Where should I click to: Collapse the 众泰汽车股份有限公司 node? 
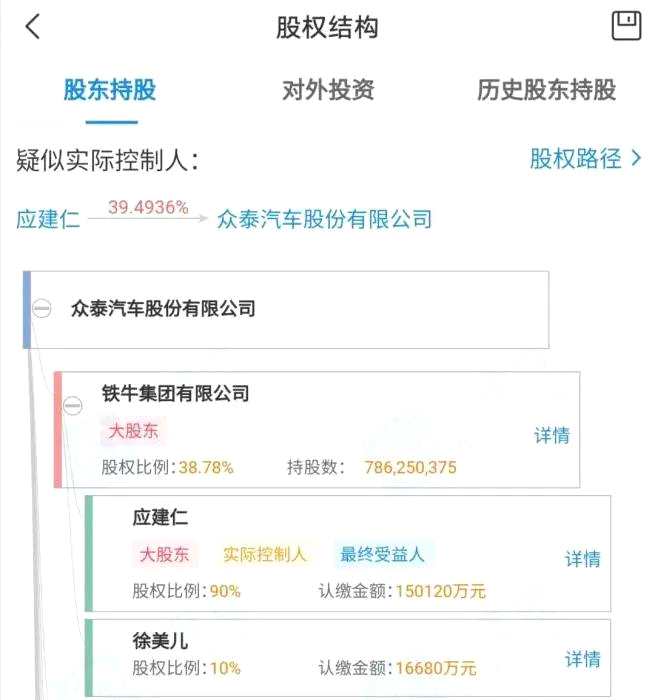42,309
